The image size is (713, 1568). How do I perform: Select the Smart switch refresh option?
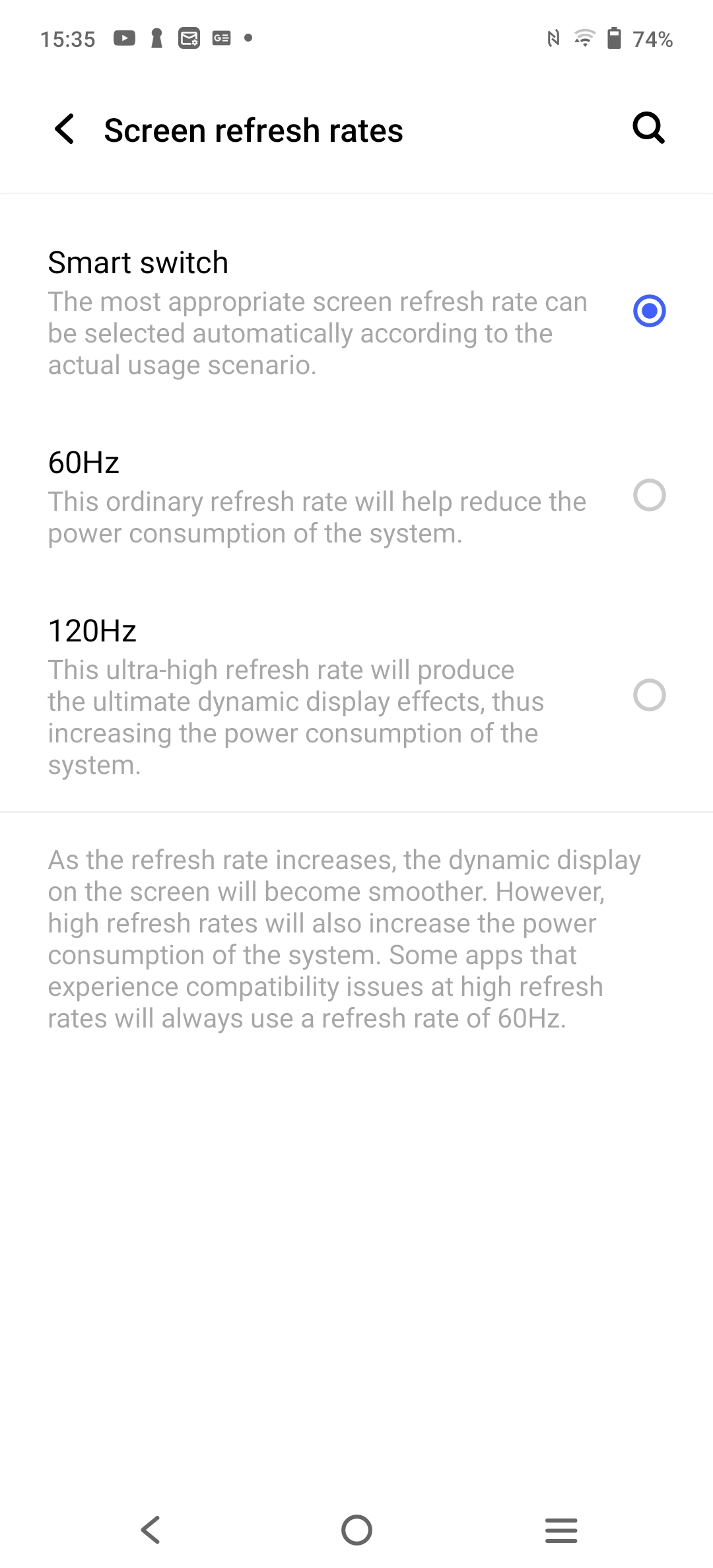pyautogui.click(x=356, y=312)
